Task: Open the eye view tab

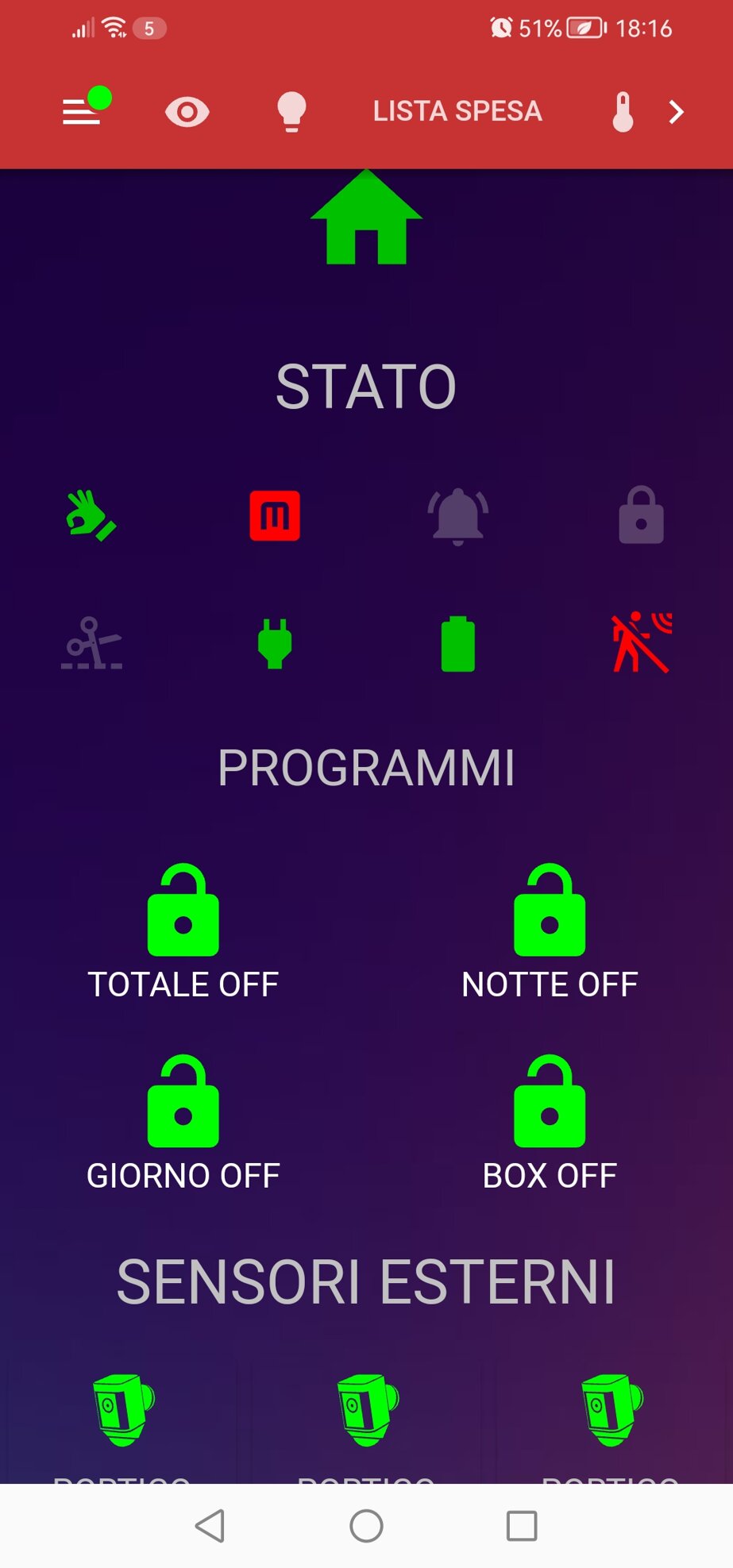Action: [x=187, y=112]
